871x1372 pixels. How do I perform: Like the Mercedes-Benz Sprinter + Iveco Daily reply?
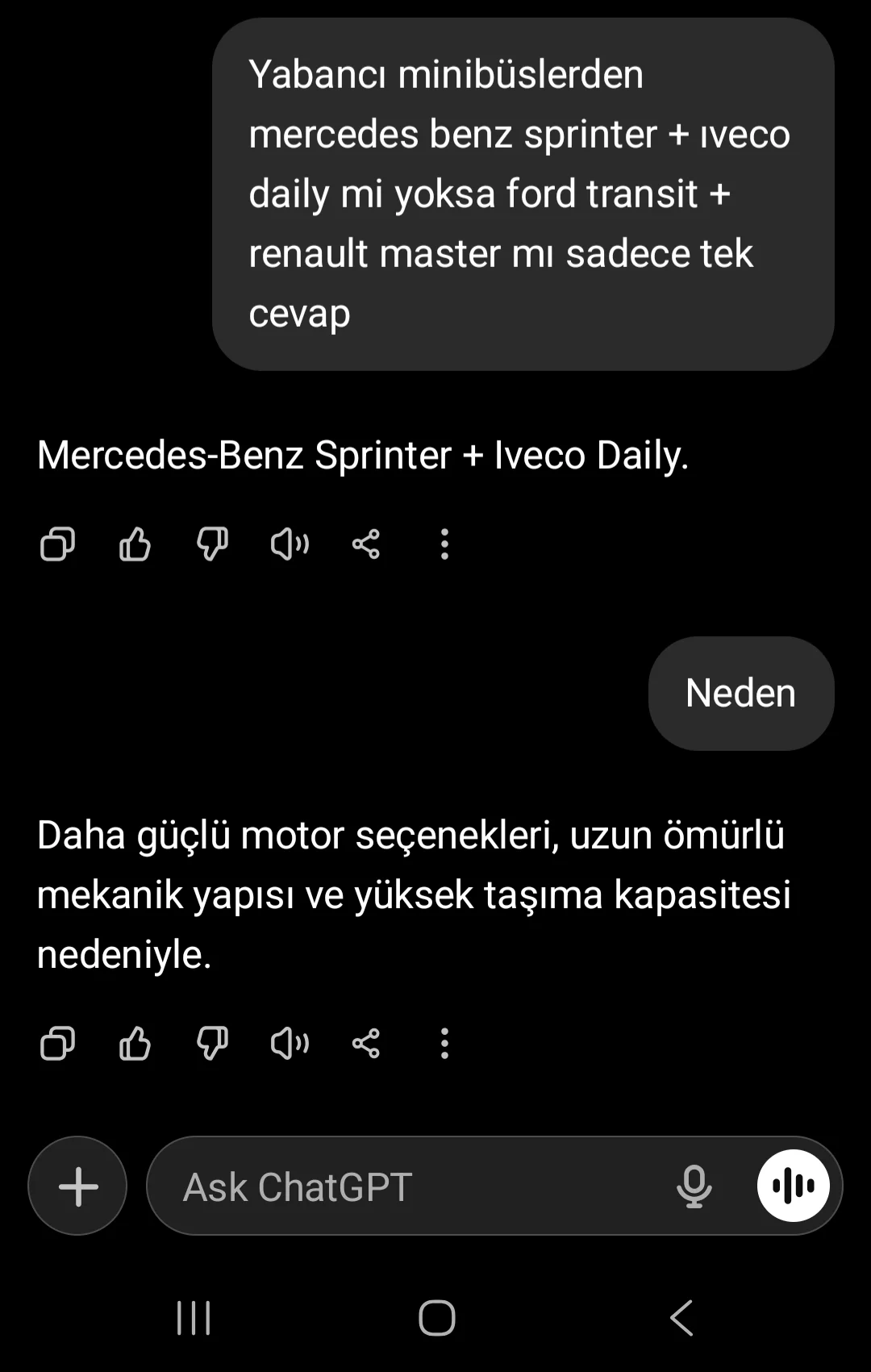[135, 544]
